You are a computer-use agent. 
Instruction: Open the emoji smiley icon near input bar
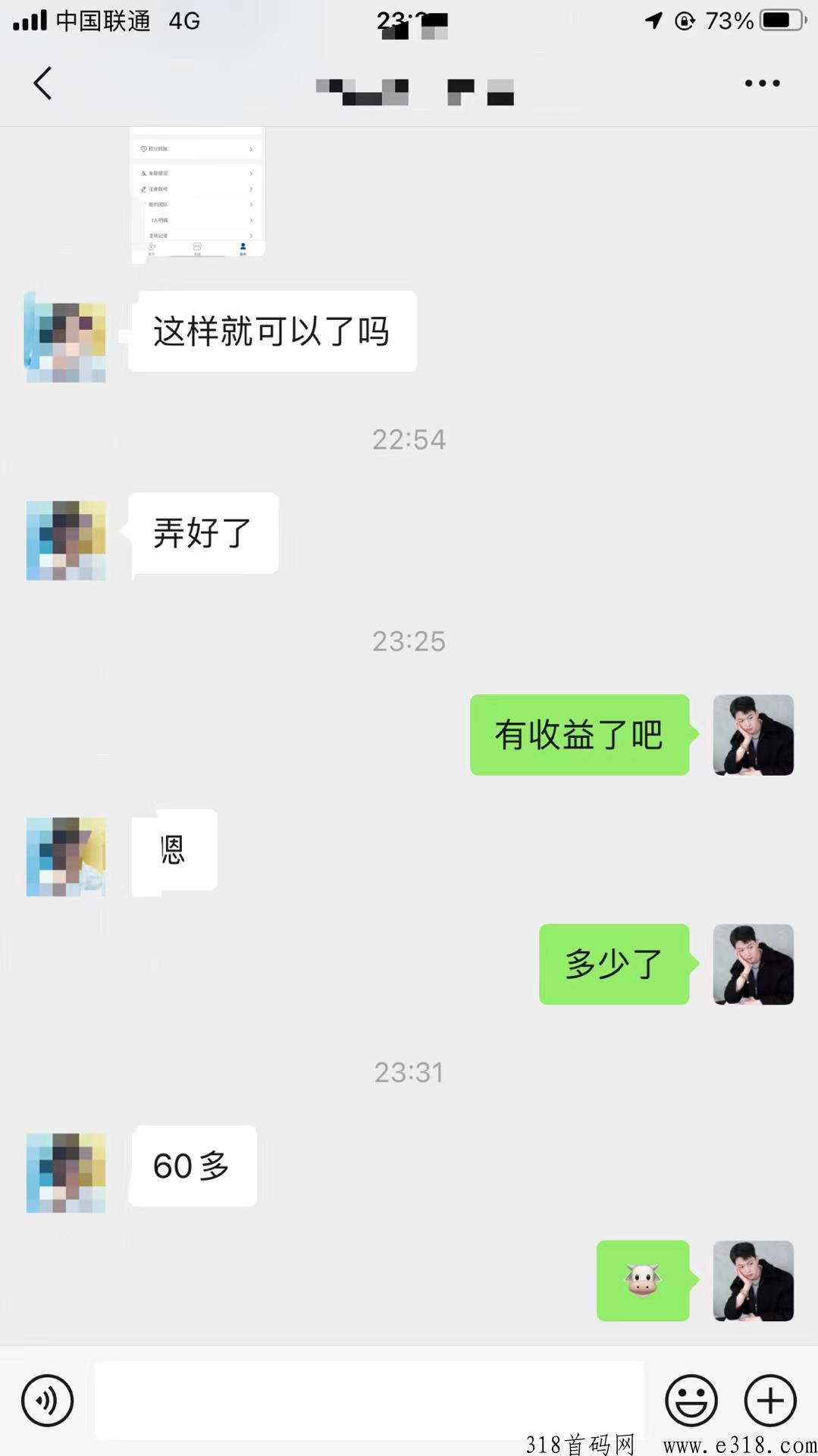691,1401
